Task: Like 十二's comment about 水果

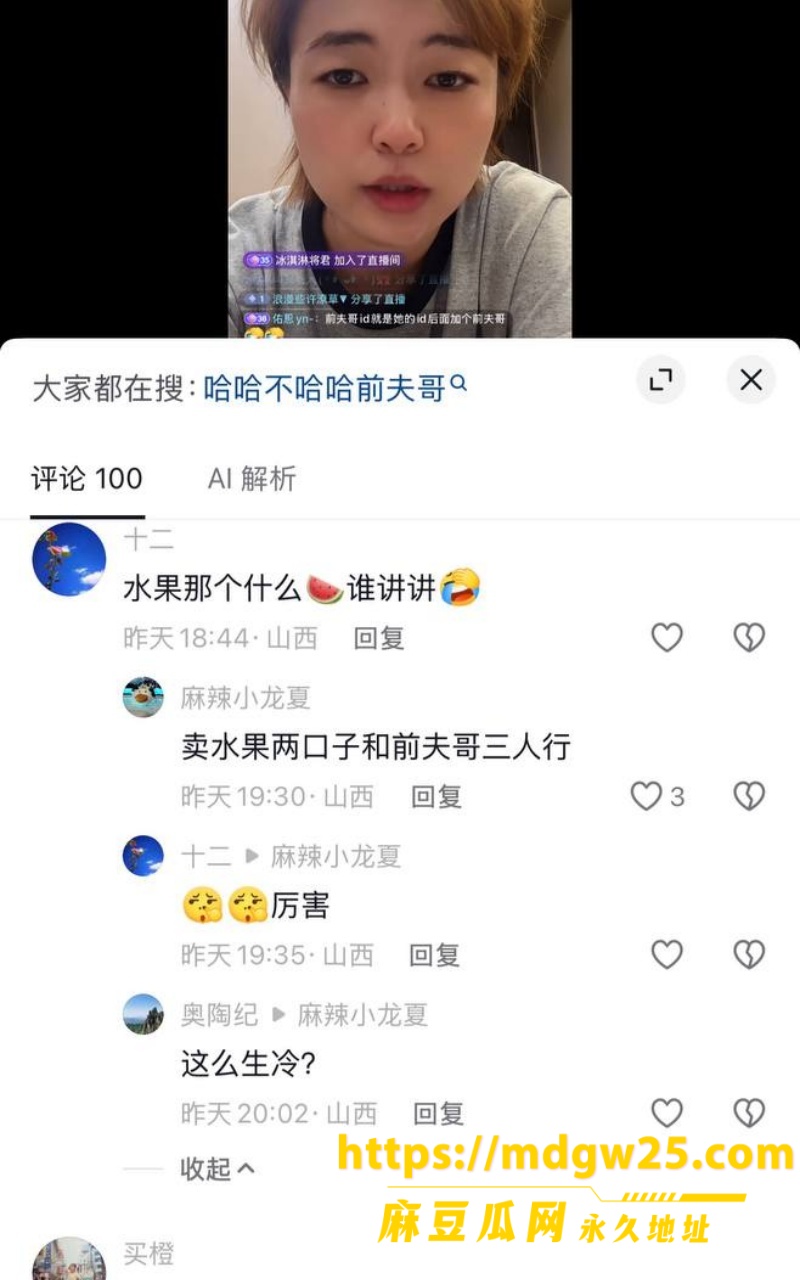Action: (x=667, y=637)
